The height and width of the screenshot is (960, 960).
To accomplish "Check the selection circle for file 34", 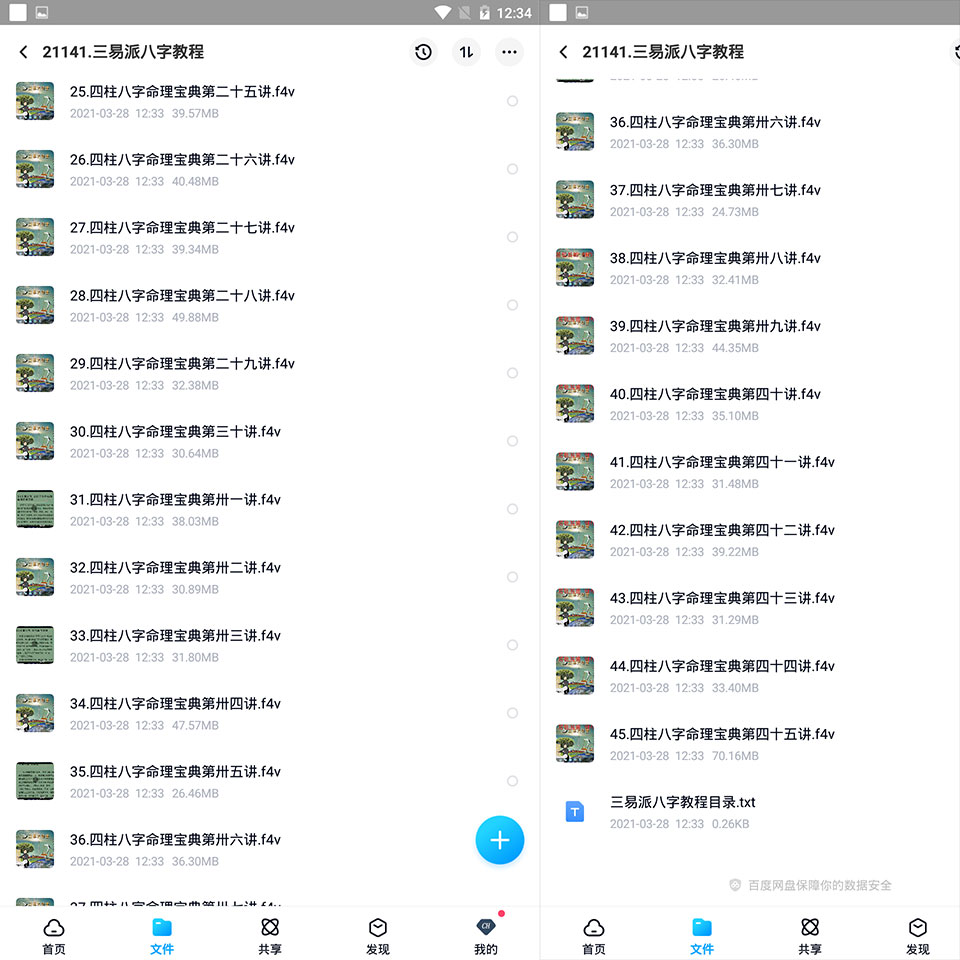I will click(x=512, y=713).
